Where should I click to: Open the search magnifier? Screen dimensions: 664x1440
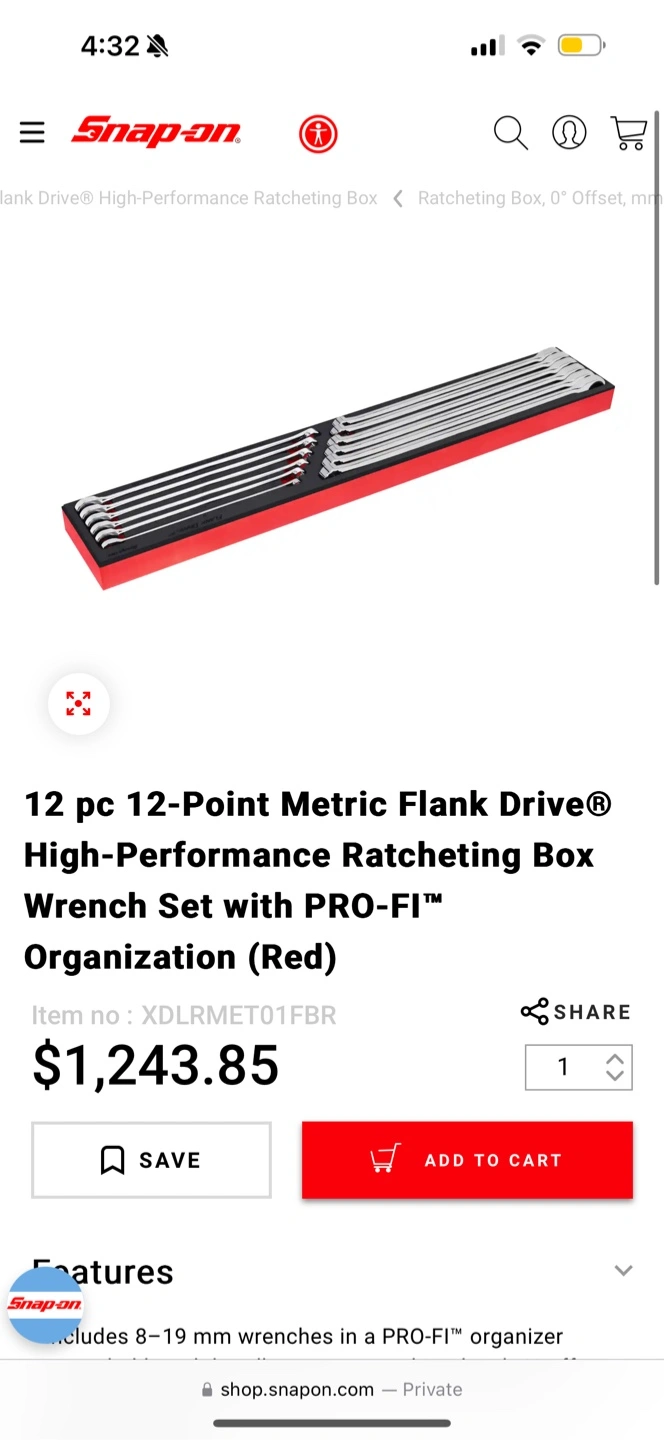[x=510, y=132]
